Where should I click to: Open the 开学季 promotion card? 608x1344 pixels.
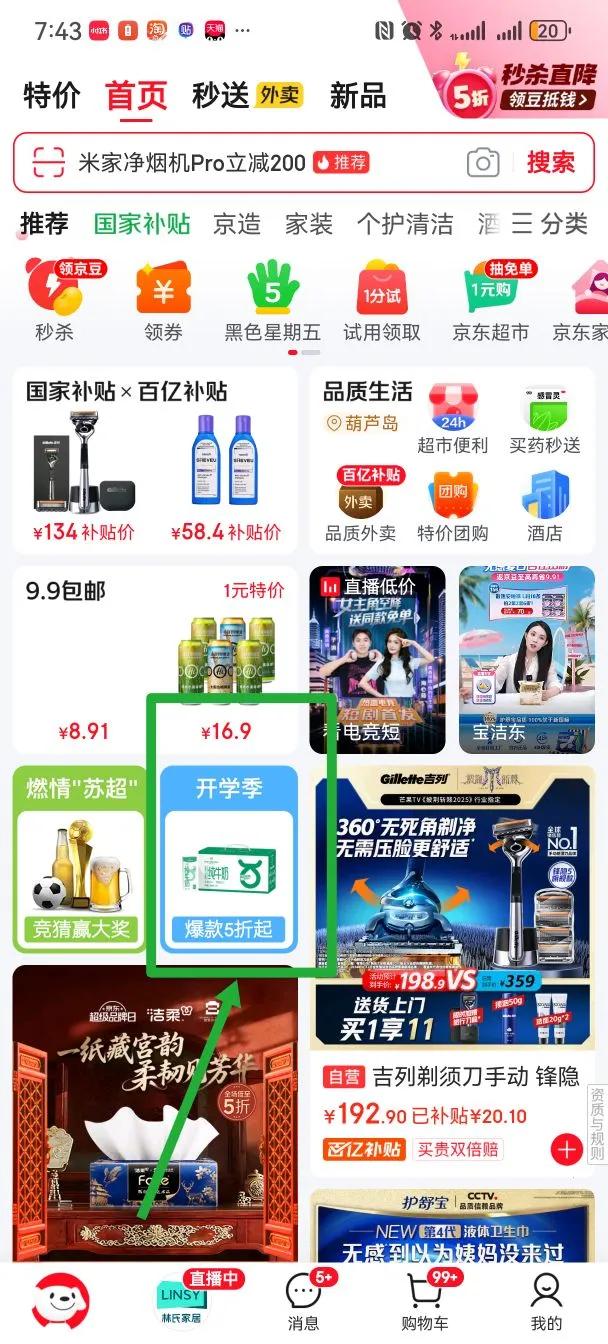point(229,860)
